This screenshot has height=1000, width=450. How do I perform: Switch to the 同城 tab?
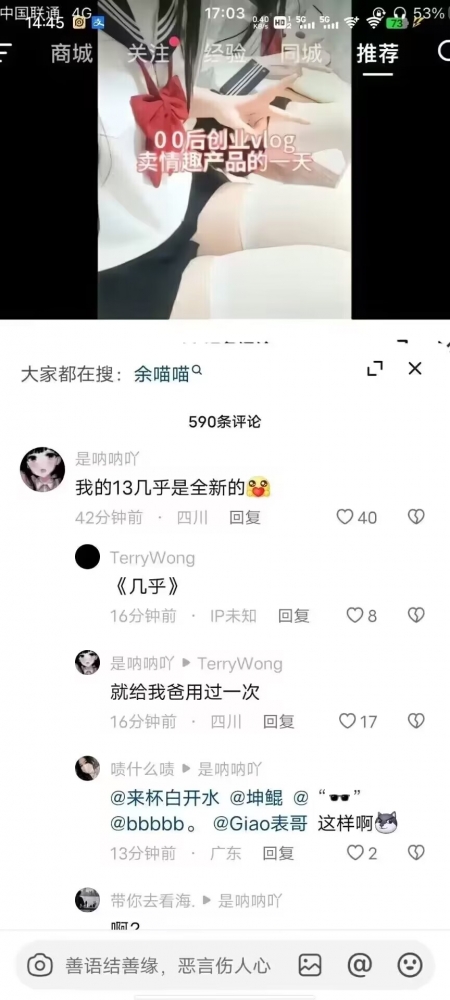[301, 54]
